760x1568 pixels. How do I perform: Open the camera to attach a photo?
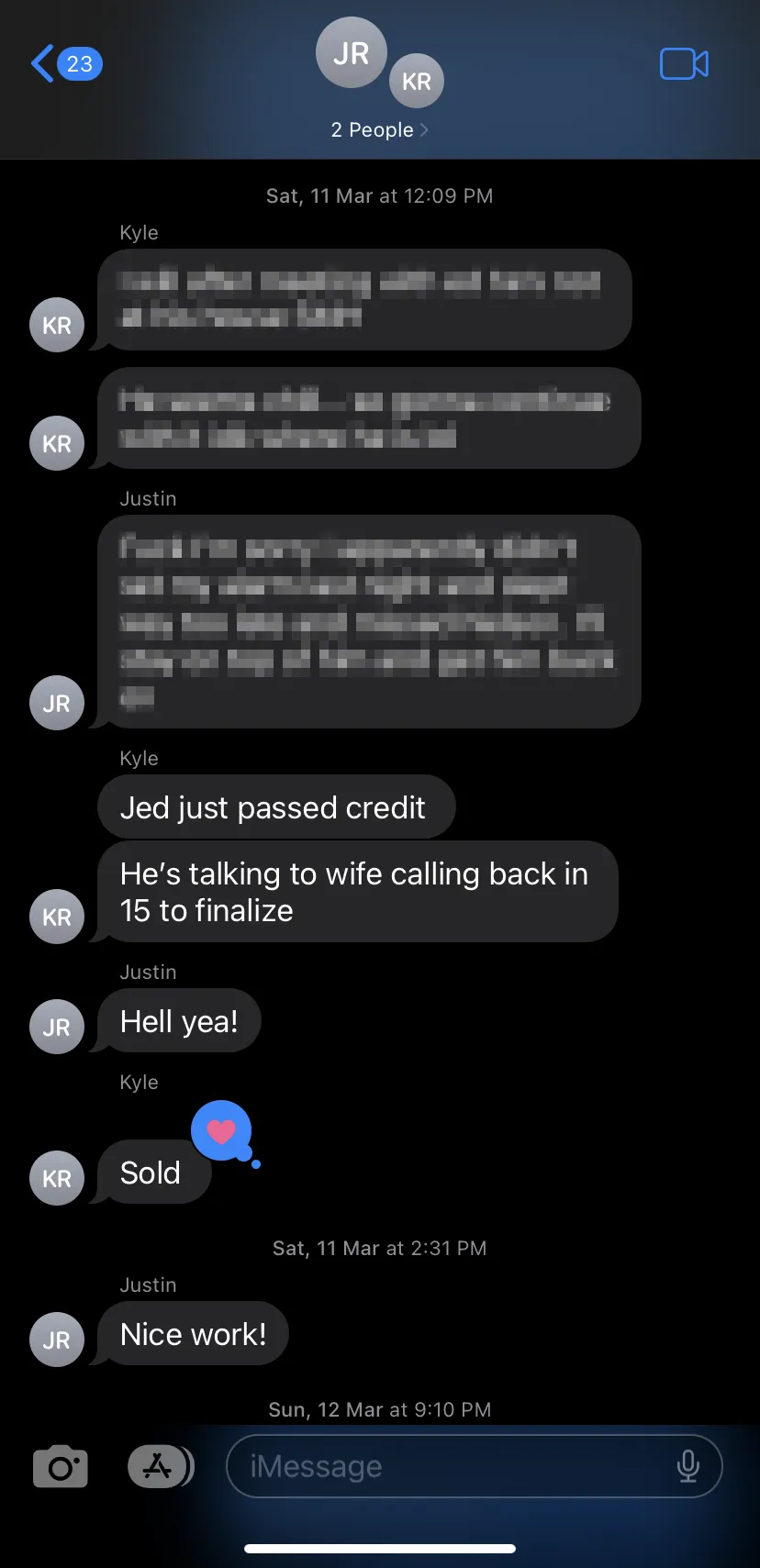61,1466
